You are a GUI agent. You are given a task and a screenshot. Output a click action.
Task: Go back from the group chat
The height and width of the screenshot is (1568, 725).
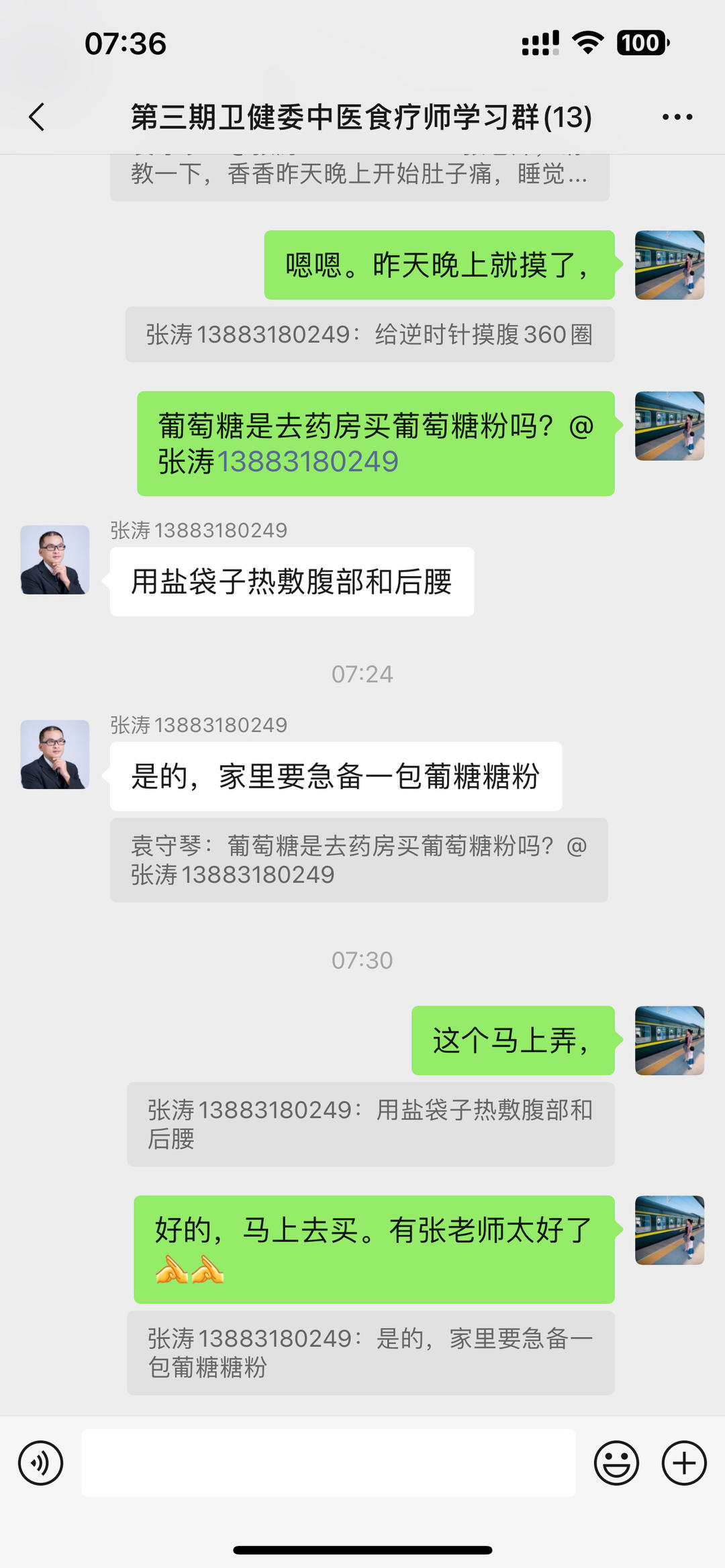point(38,117)
